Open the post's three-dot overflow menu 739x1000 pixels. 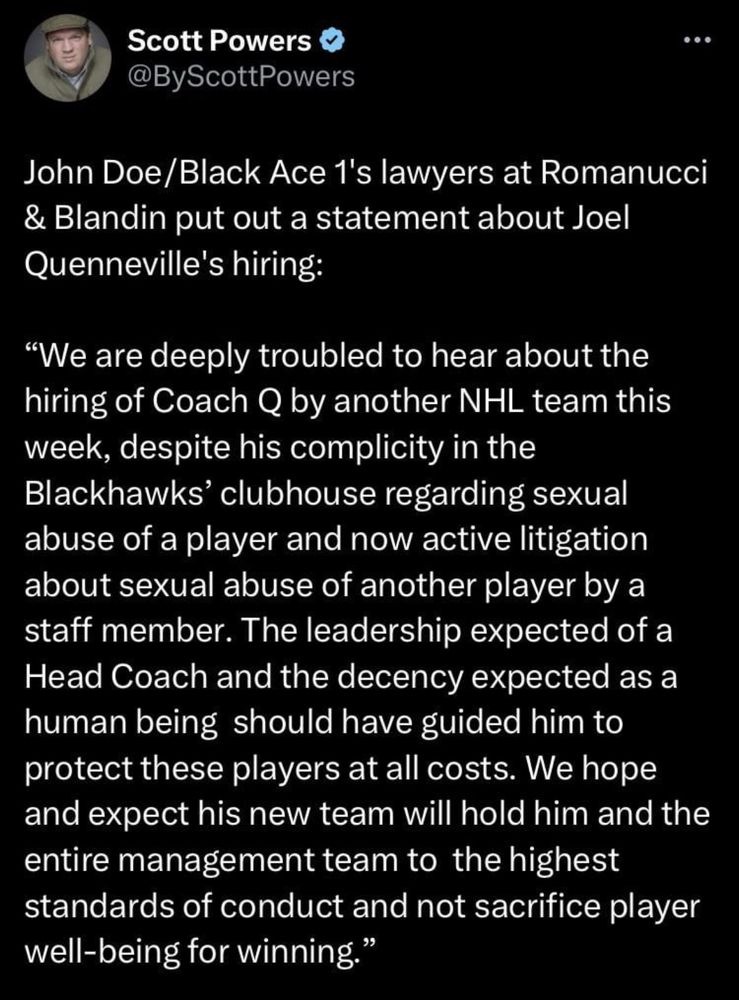coord(695,43)
